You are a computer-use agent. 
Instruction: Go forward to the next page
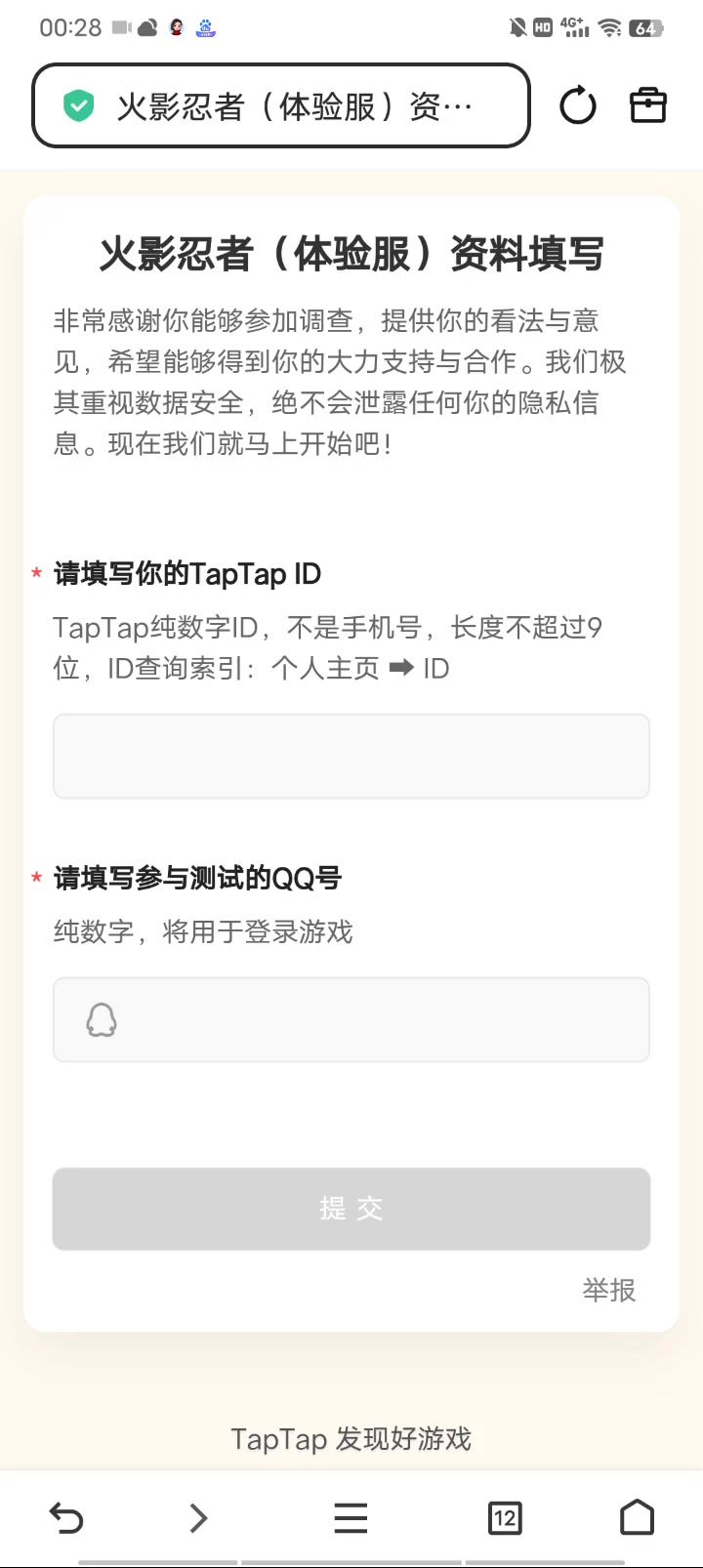tap(198, 1517)
